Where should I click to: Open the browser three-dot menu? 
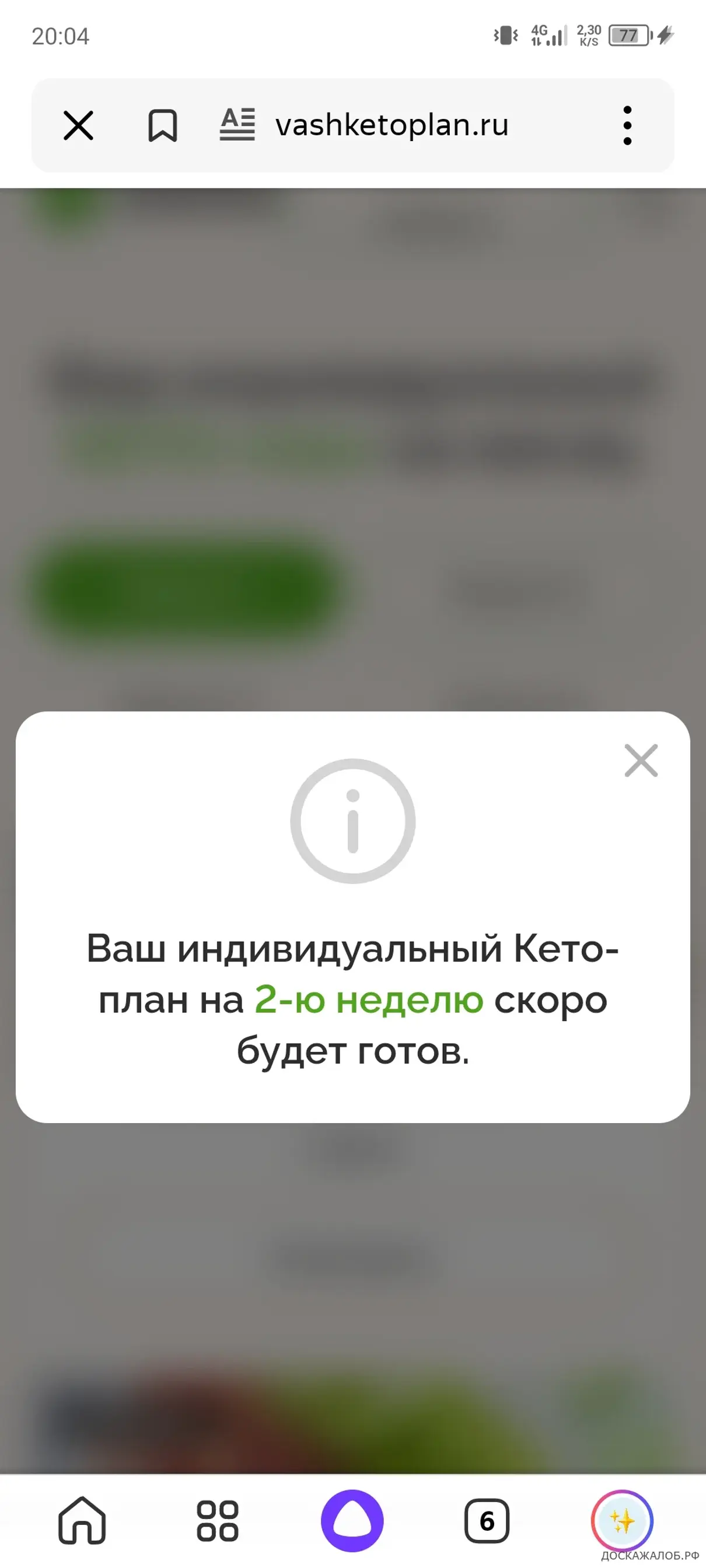[x=627, y=125]
